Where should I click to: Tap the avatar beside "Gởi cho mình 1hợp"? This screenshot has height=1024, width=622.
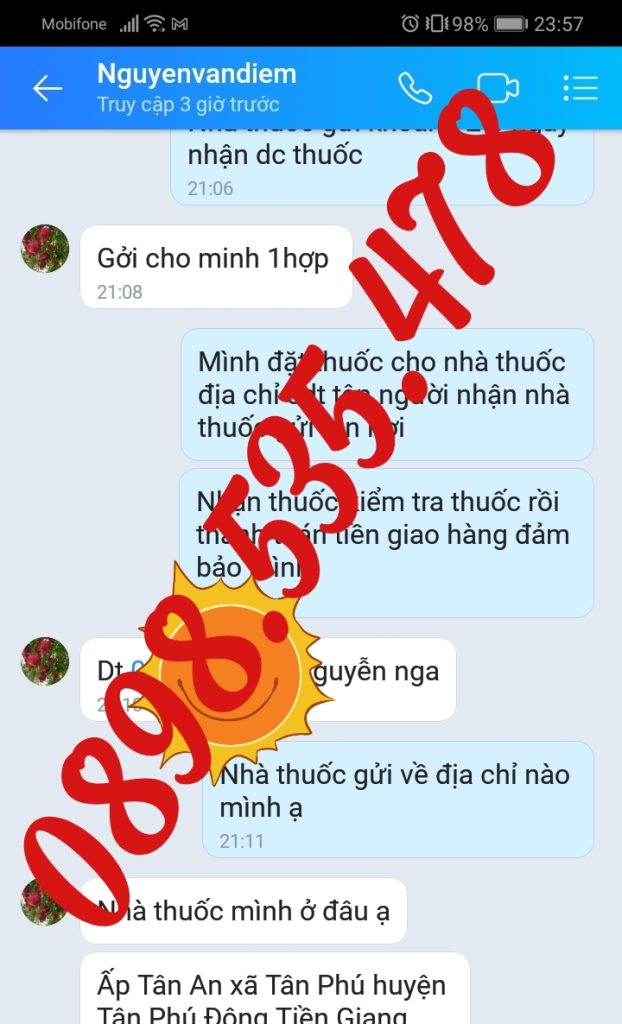tap(45, 249)
